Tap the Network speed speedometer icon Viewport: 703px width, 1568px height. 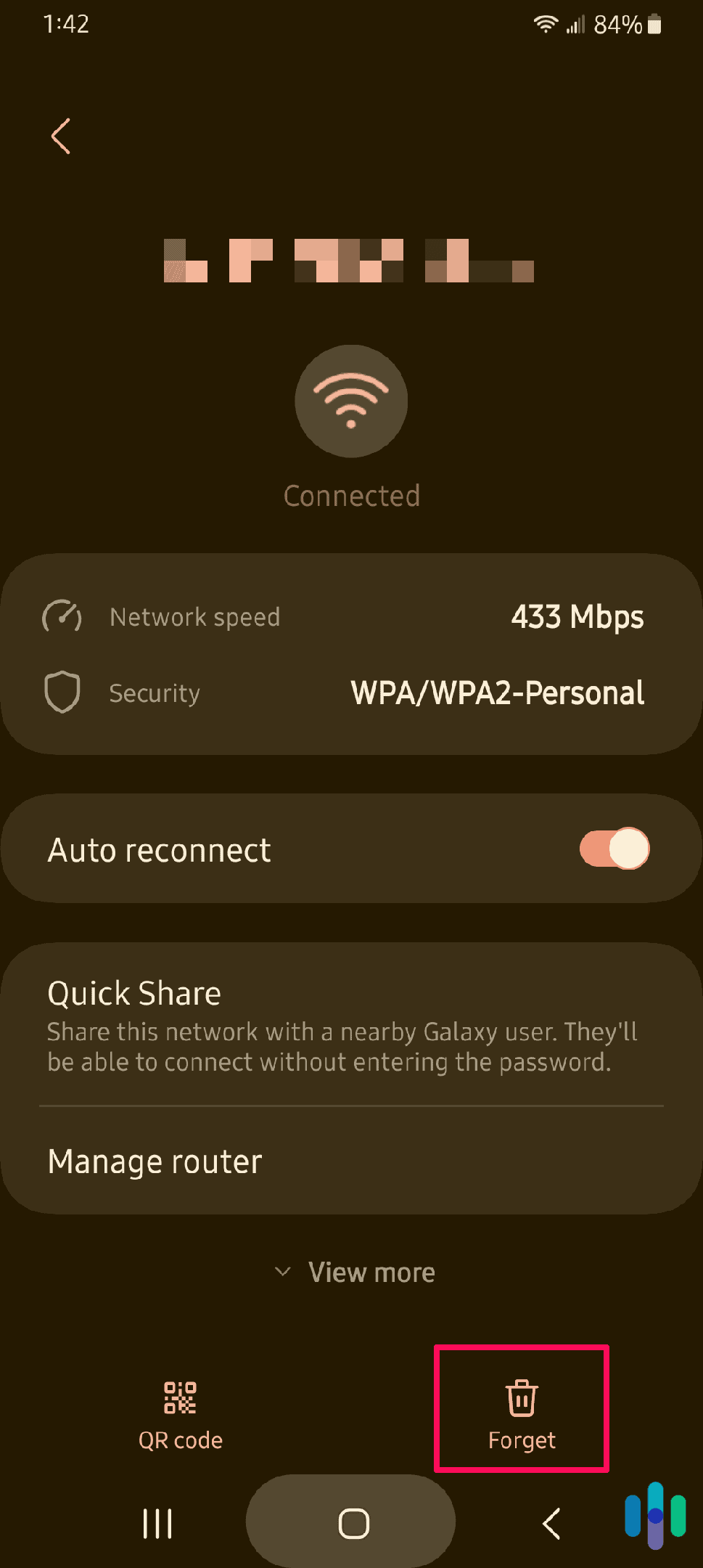(x=63, y=616)
